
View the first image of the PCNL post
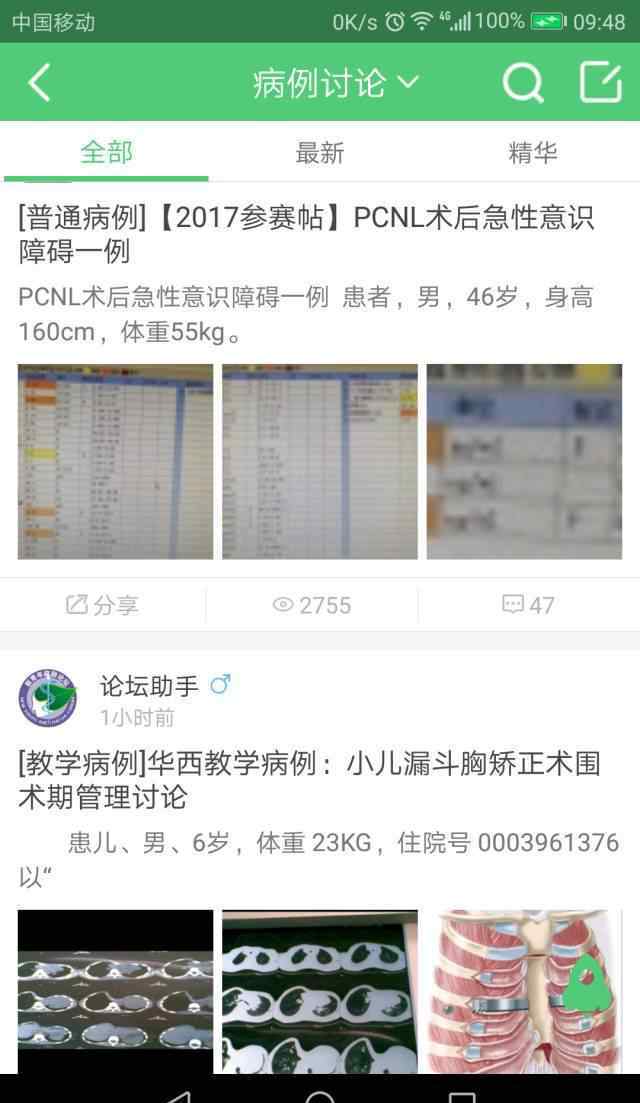pyautogui.click(x=115, y=461)
